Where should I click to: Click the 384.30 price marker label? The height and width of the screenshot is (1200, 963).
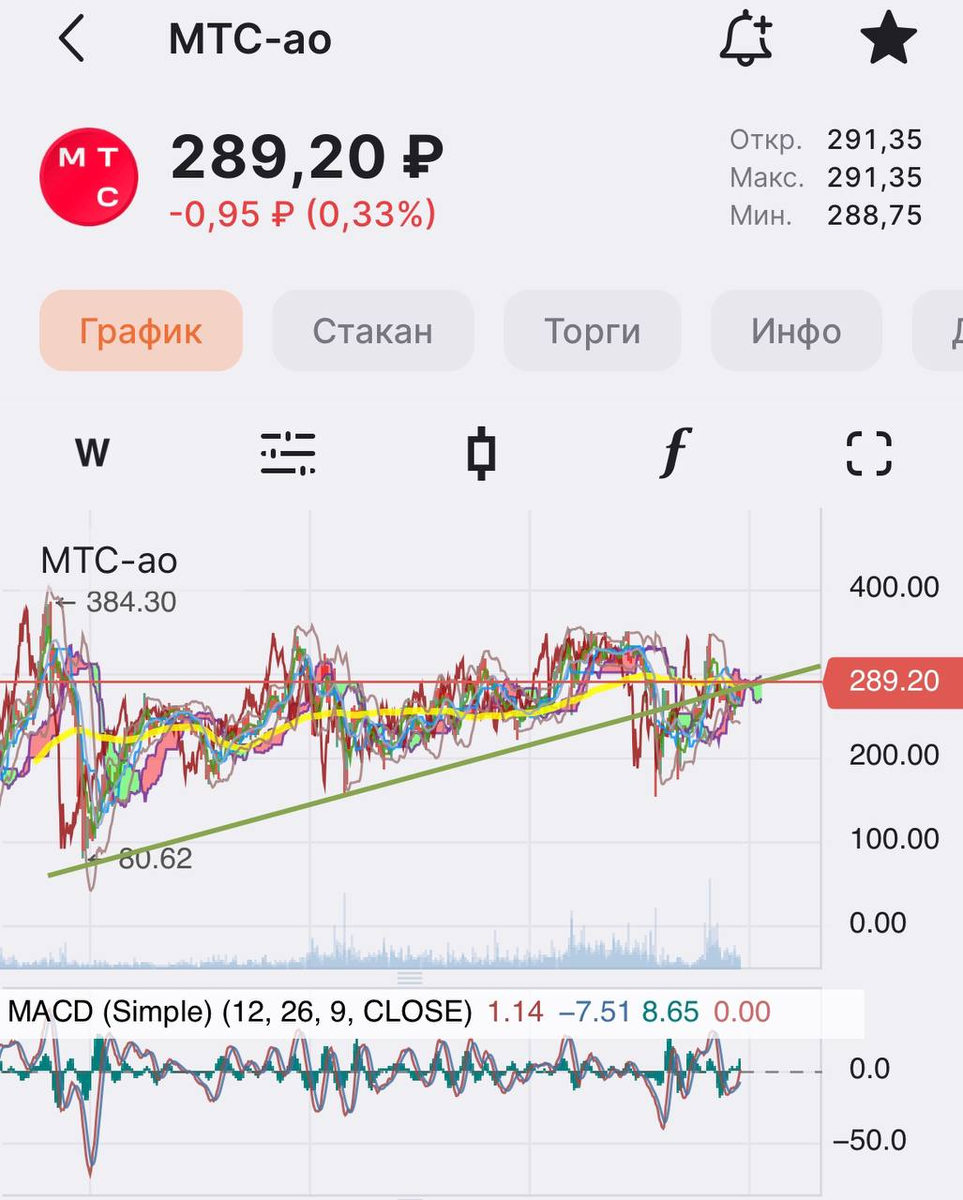pos(130,602)
